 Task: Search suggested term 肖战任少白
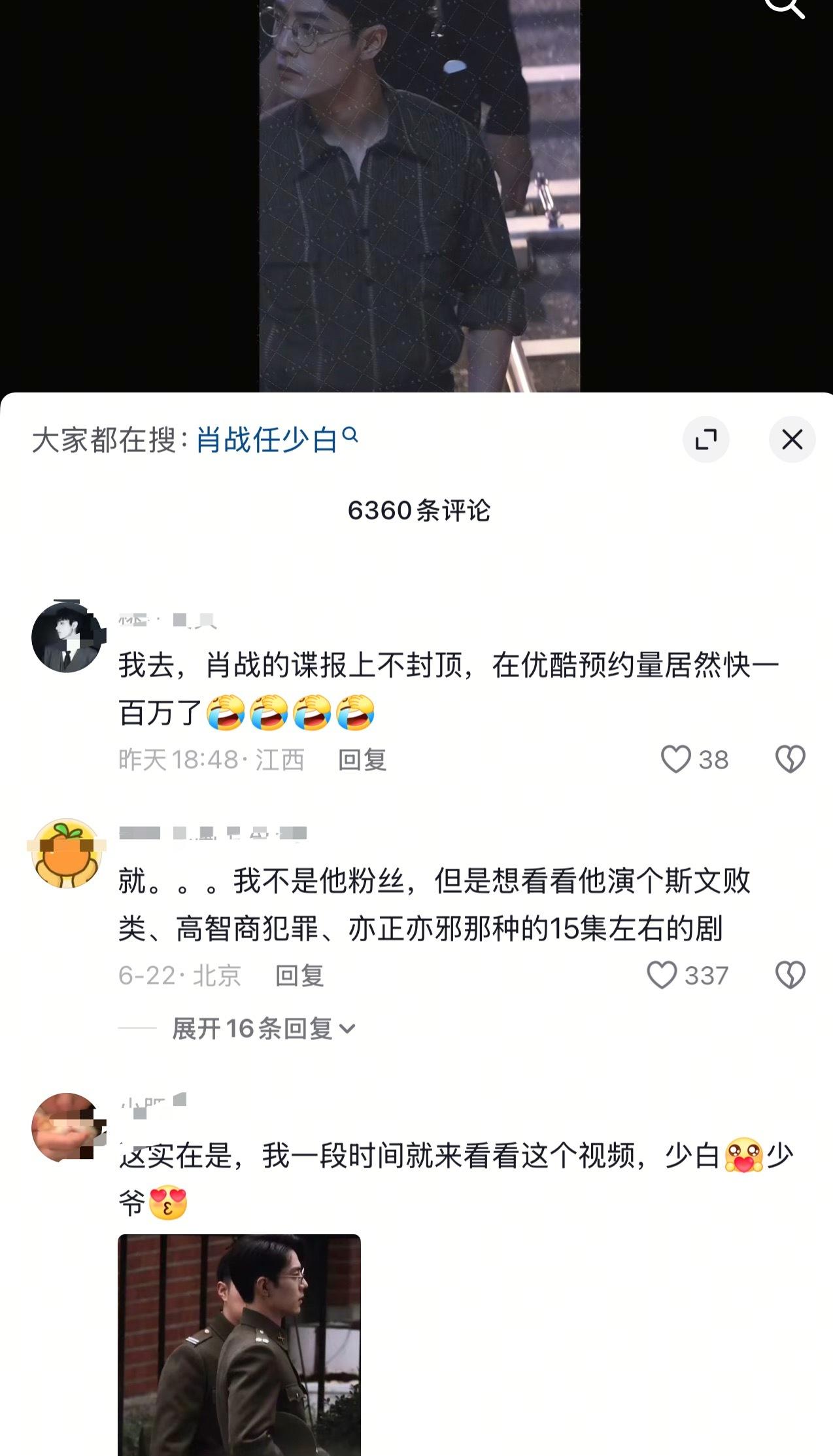click(x=267, y=440)
